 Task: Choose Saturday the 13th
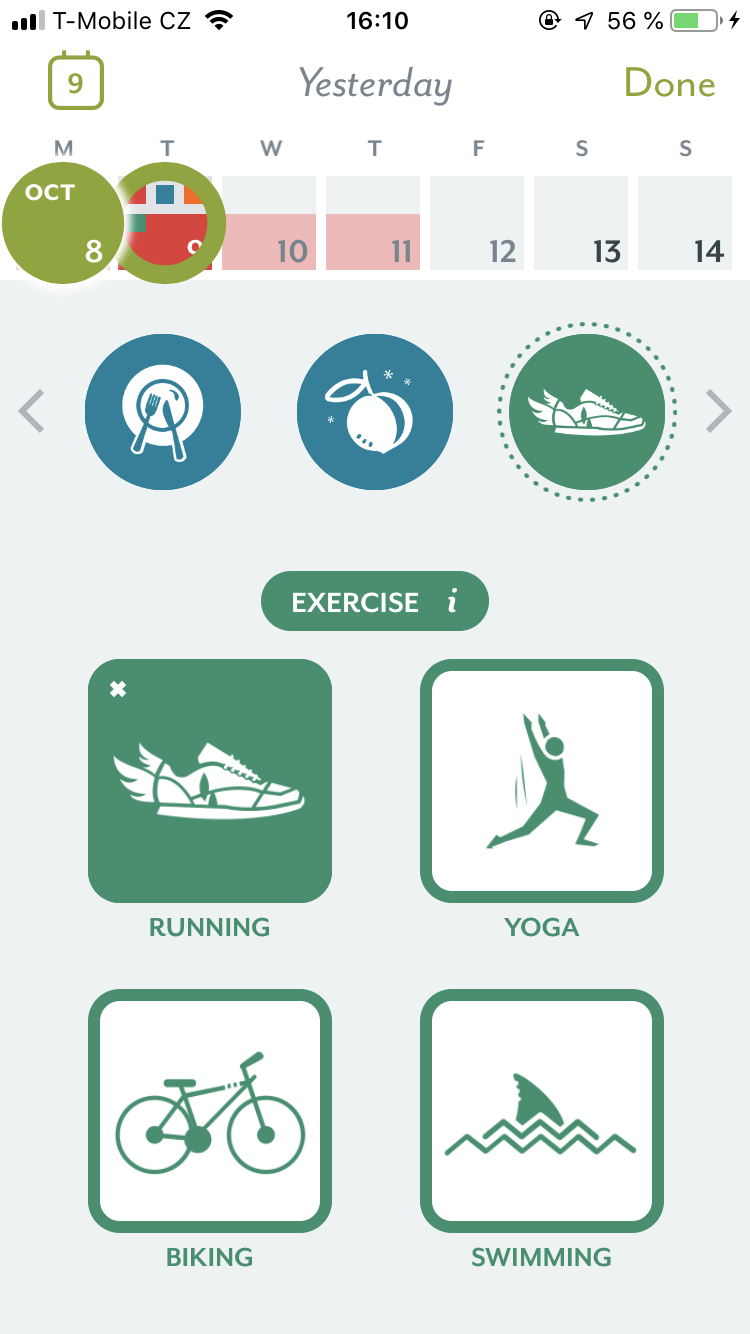tap(581, 223)
